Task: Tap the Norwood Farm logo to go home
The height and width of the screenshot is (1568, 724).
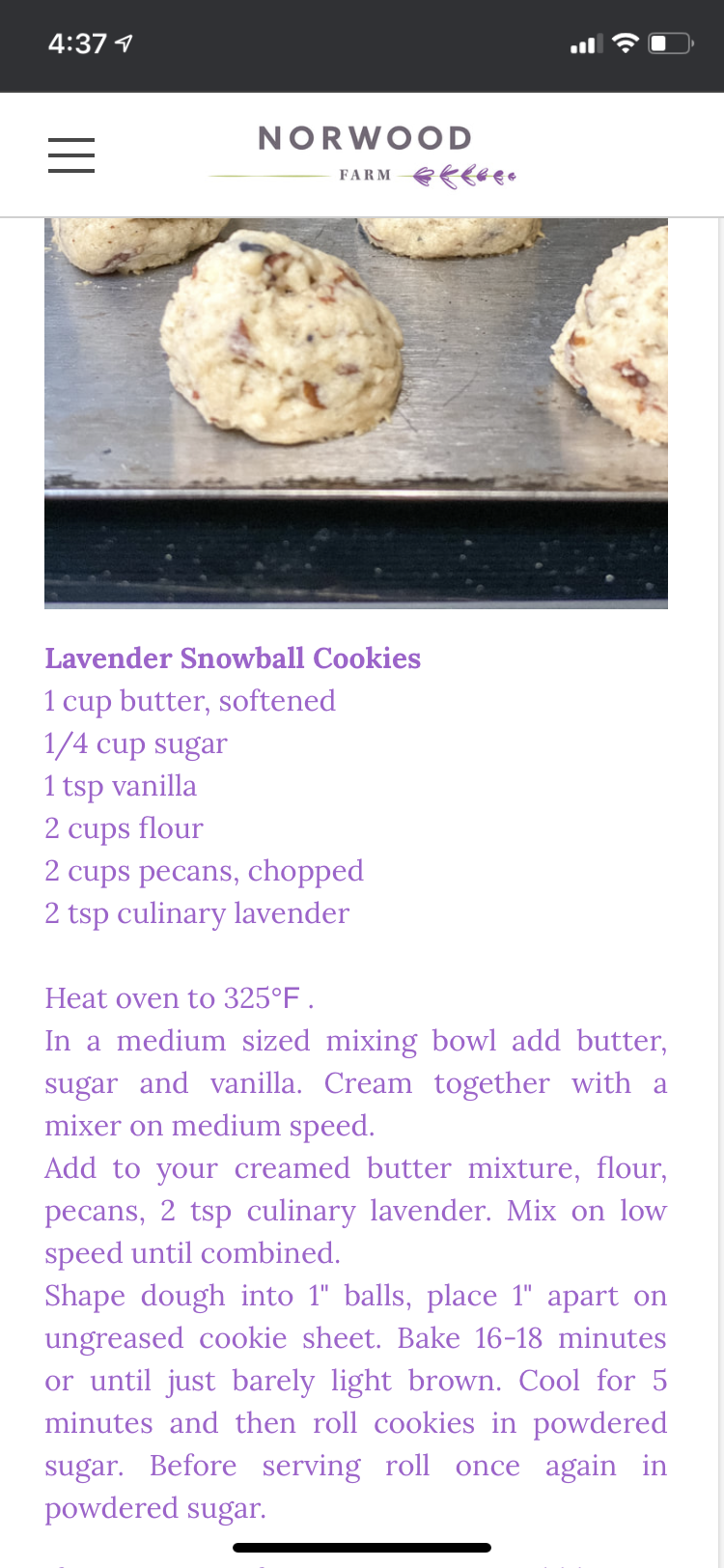Action: point(364,154)
